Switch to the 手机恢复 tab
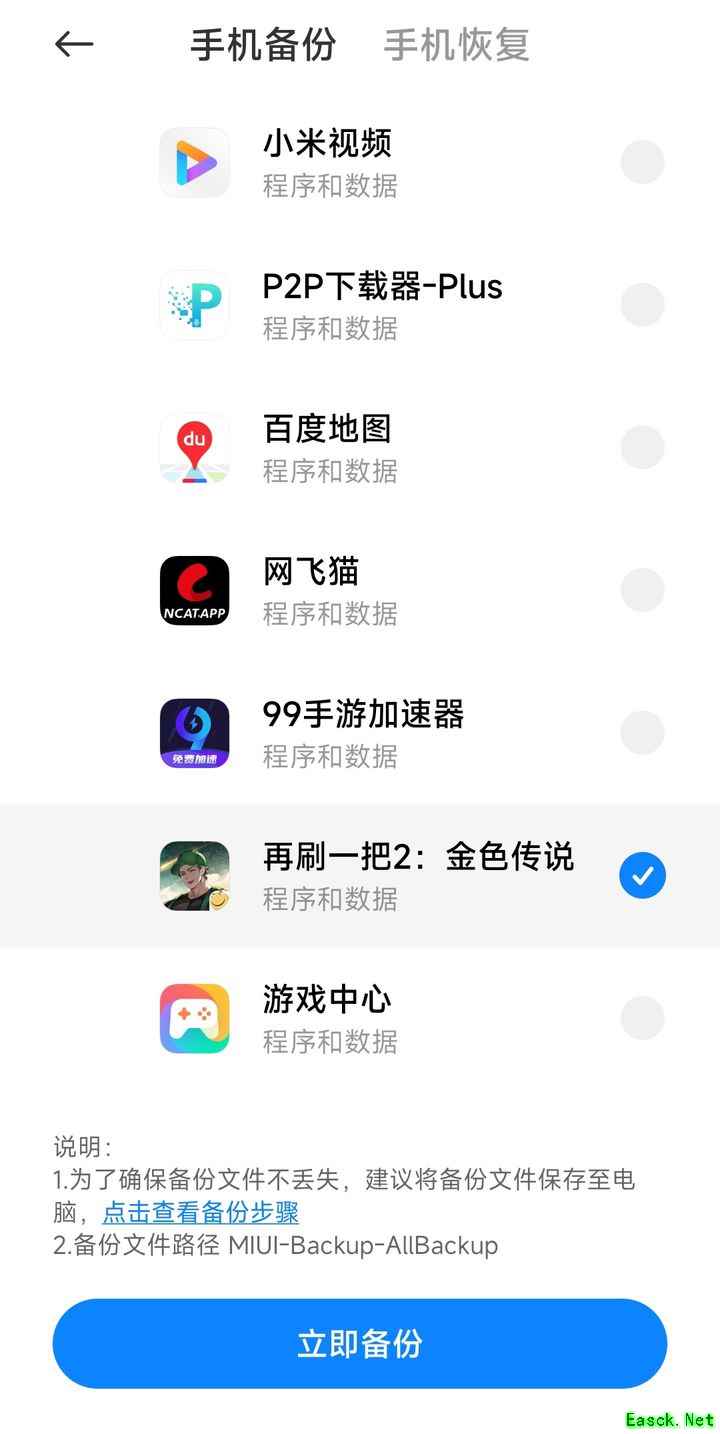 [x=456, y=45]
